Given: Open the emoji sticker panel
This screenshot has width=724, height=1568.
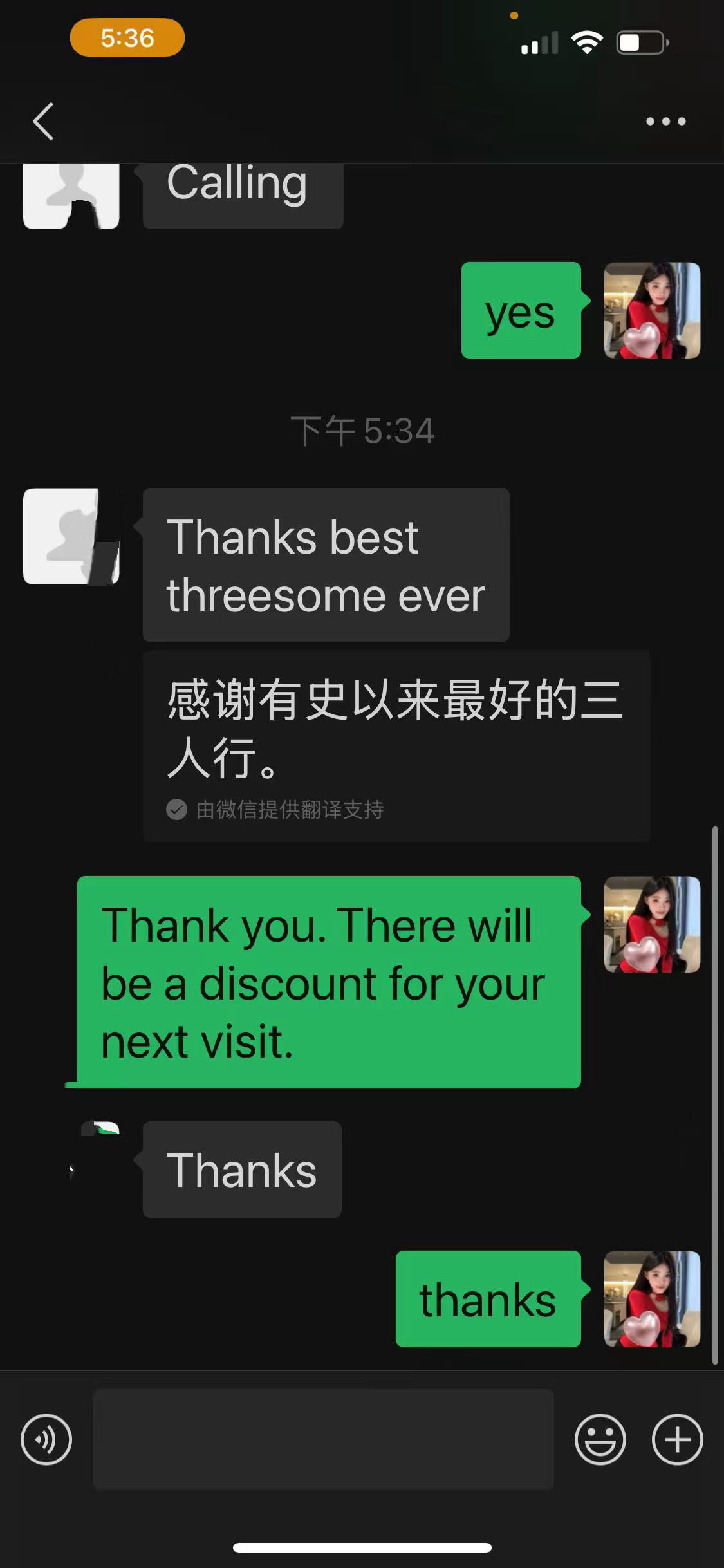Looking at the screenshot, I should pyautogui.click(x=600, y=1439).
